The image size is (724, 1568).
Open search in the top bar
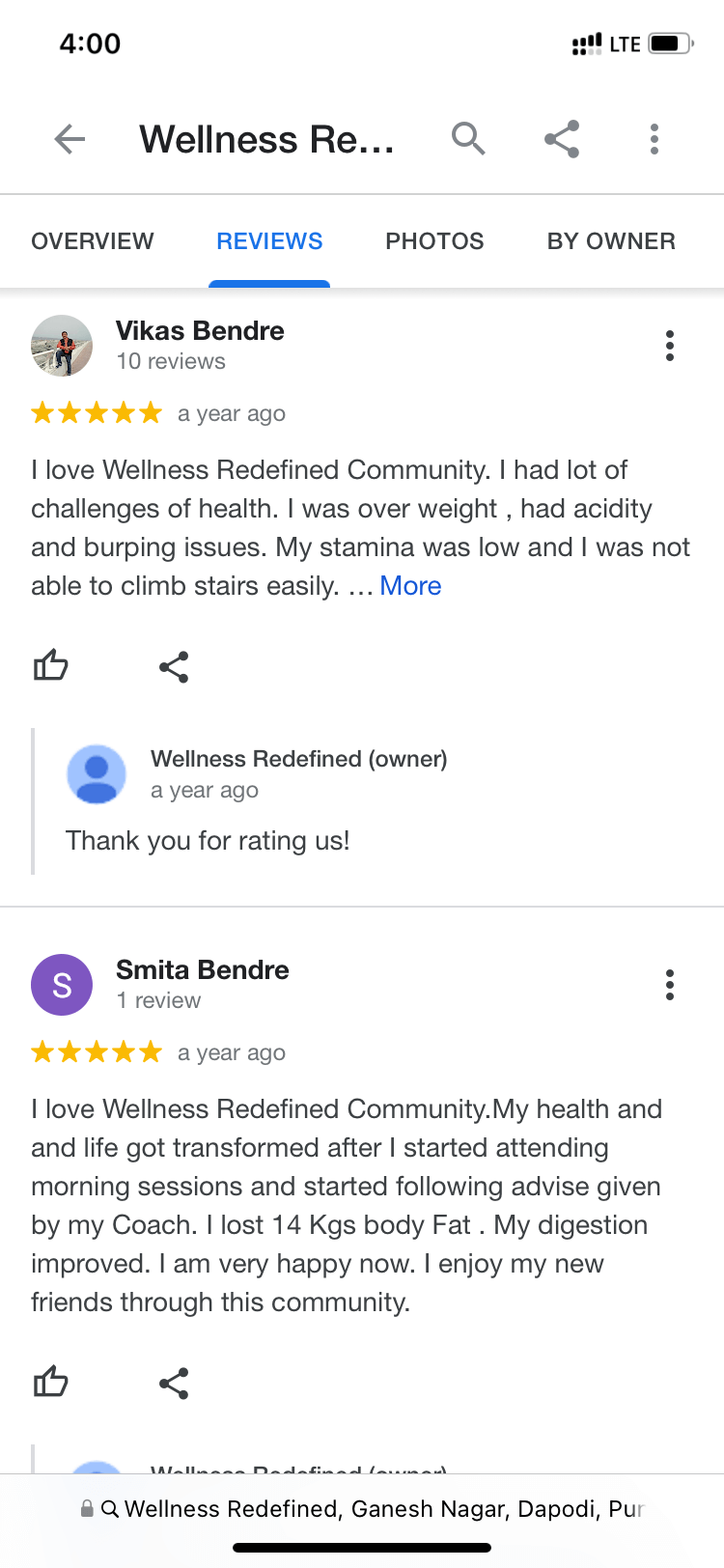point(468,140)
